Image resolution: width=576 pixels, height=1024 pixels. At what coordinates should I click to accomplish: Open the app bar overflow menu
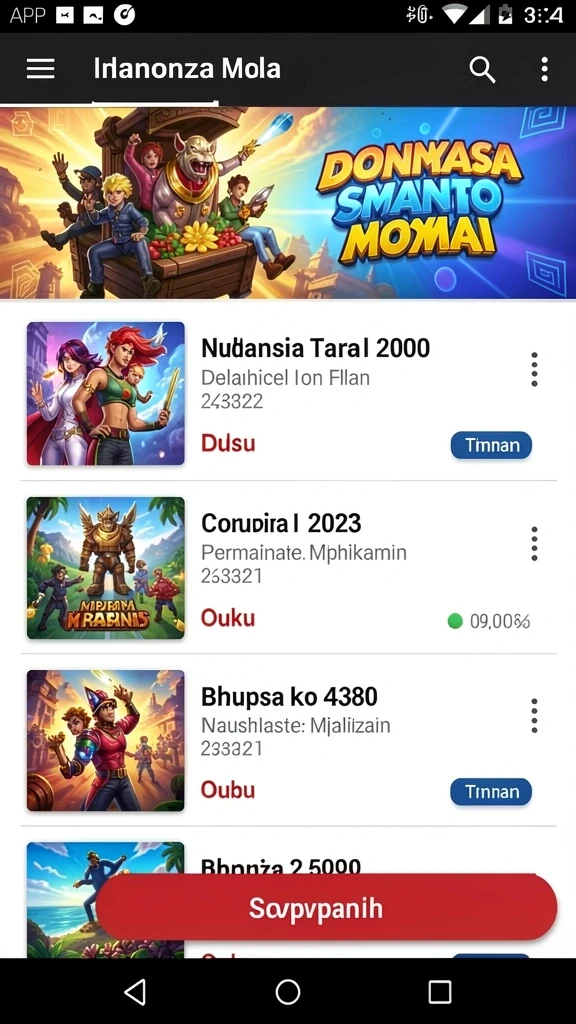[x=544, y=69]
